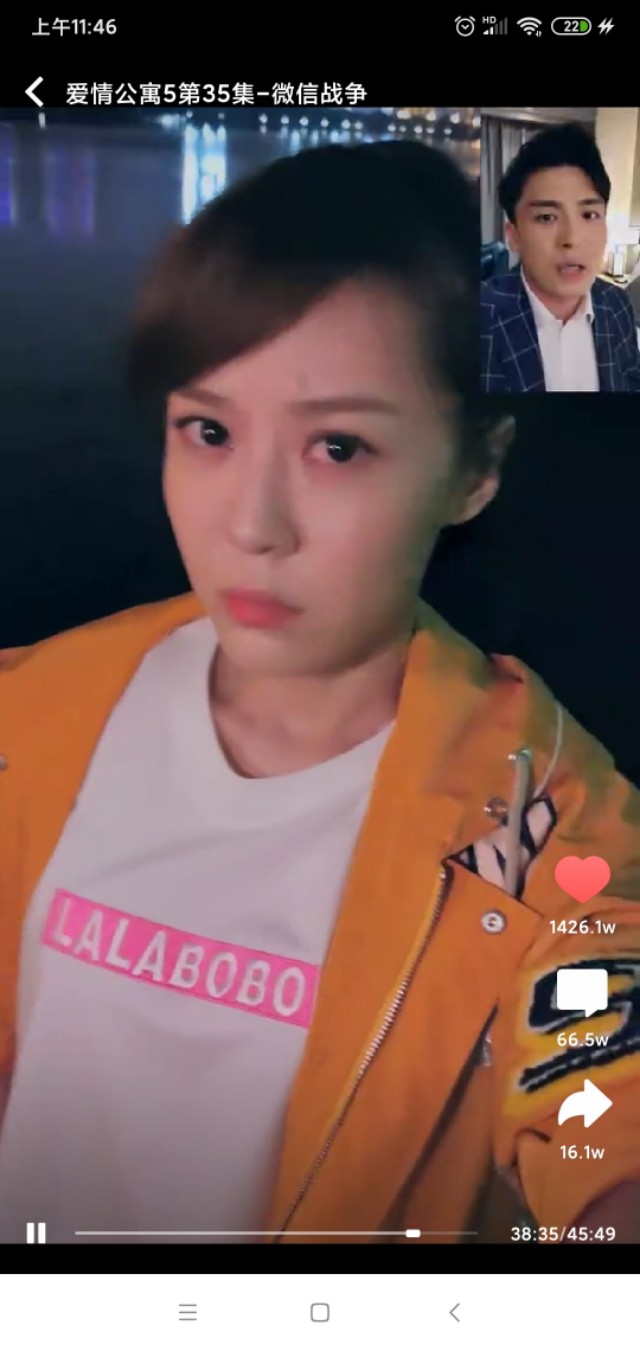Open the comments with 66.5w replies
640x1351 pixels.
tap(582, 994)
